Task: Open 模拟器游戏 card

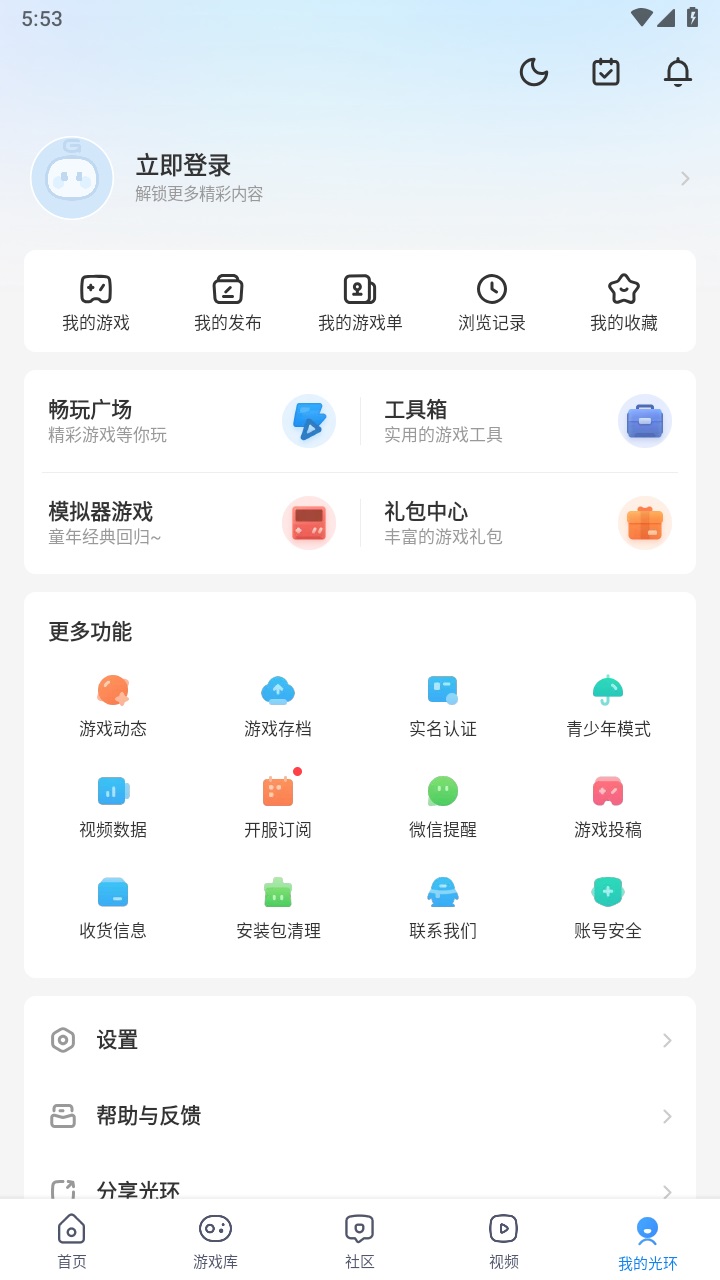Action: pos(190,523)
